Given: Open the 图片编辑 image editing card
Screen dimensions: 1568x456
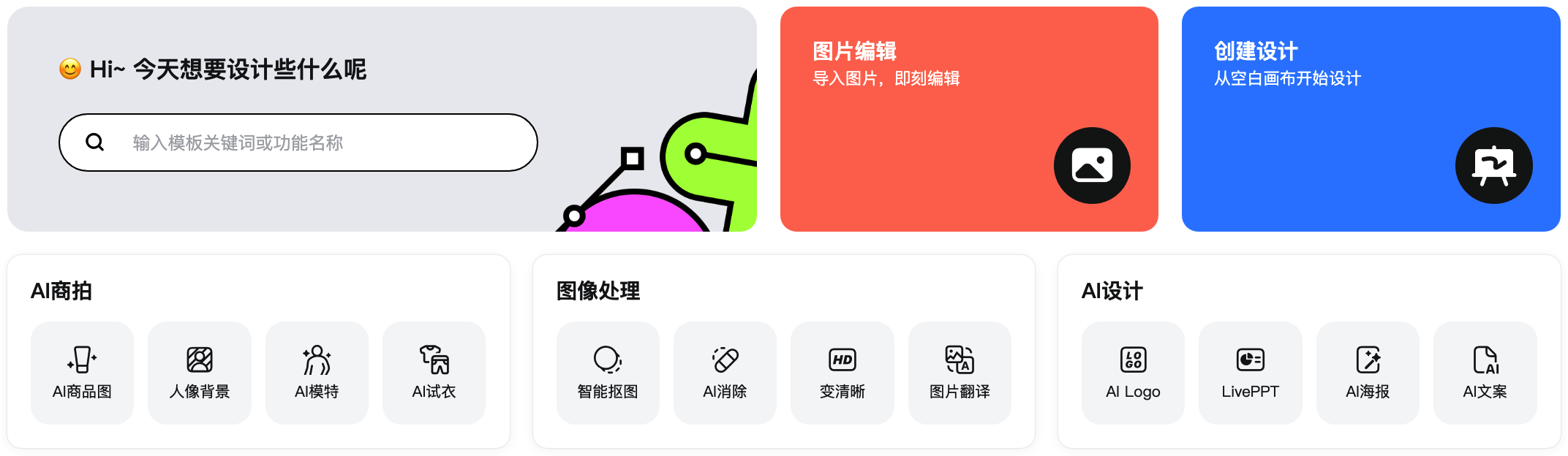Looking at the screenshot, I should click(968, 119).
